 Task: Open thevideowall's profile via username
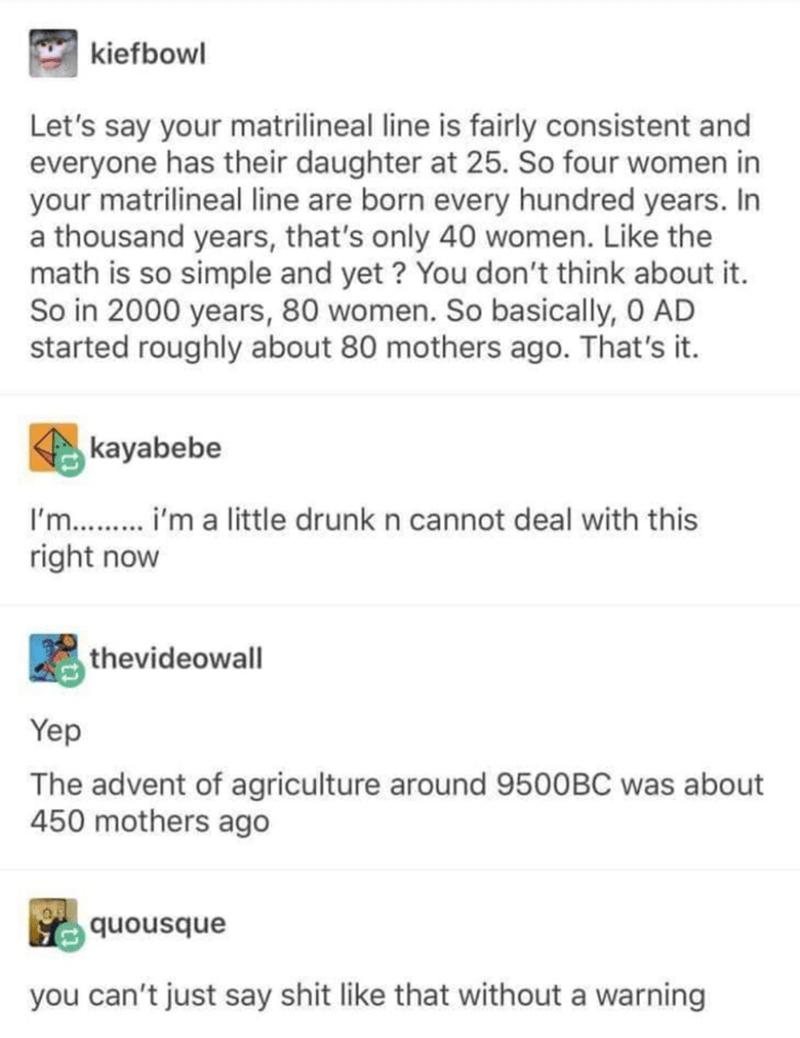175,659
